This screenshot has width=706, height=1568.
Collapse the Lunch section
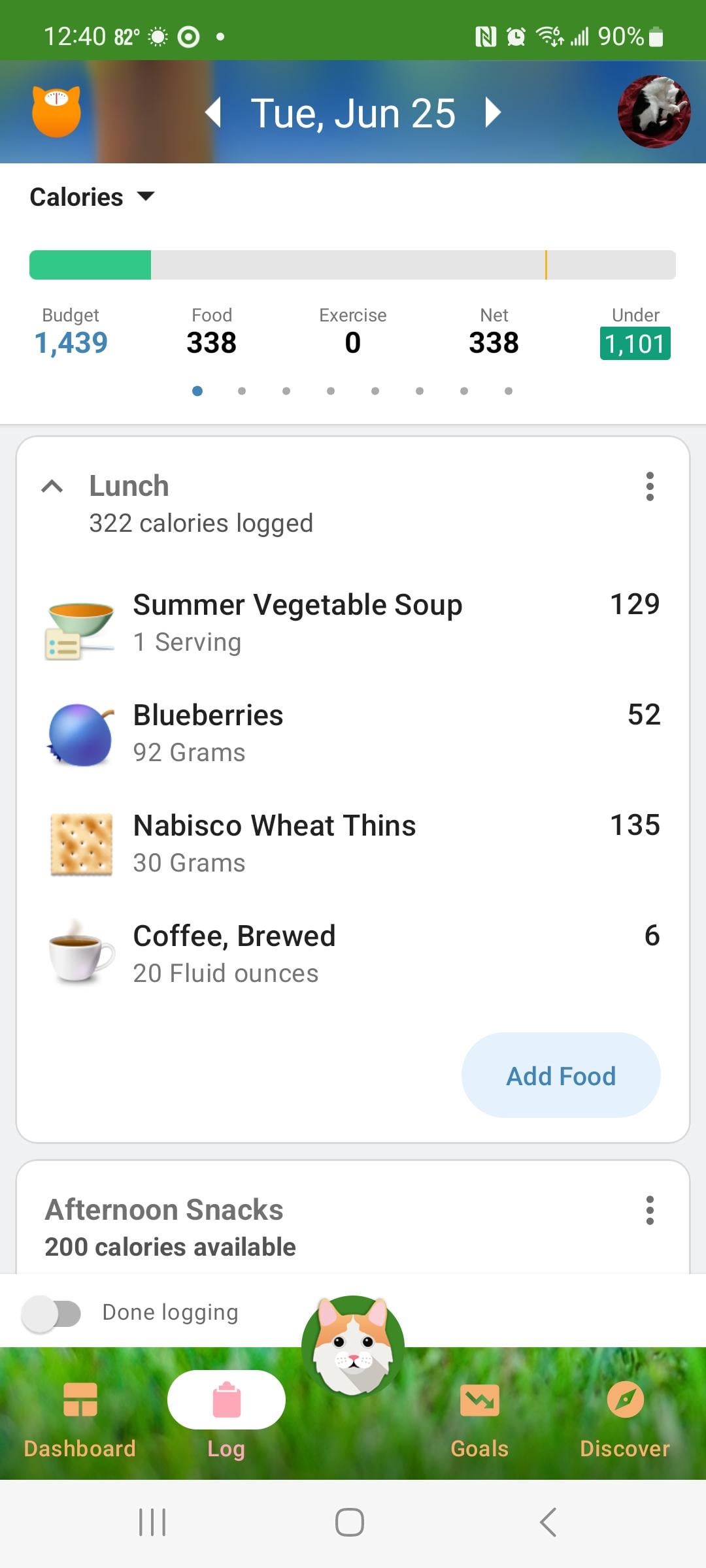coord(52,486)
